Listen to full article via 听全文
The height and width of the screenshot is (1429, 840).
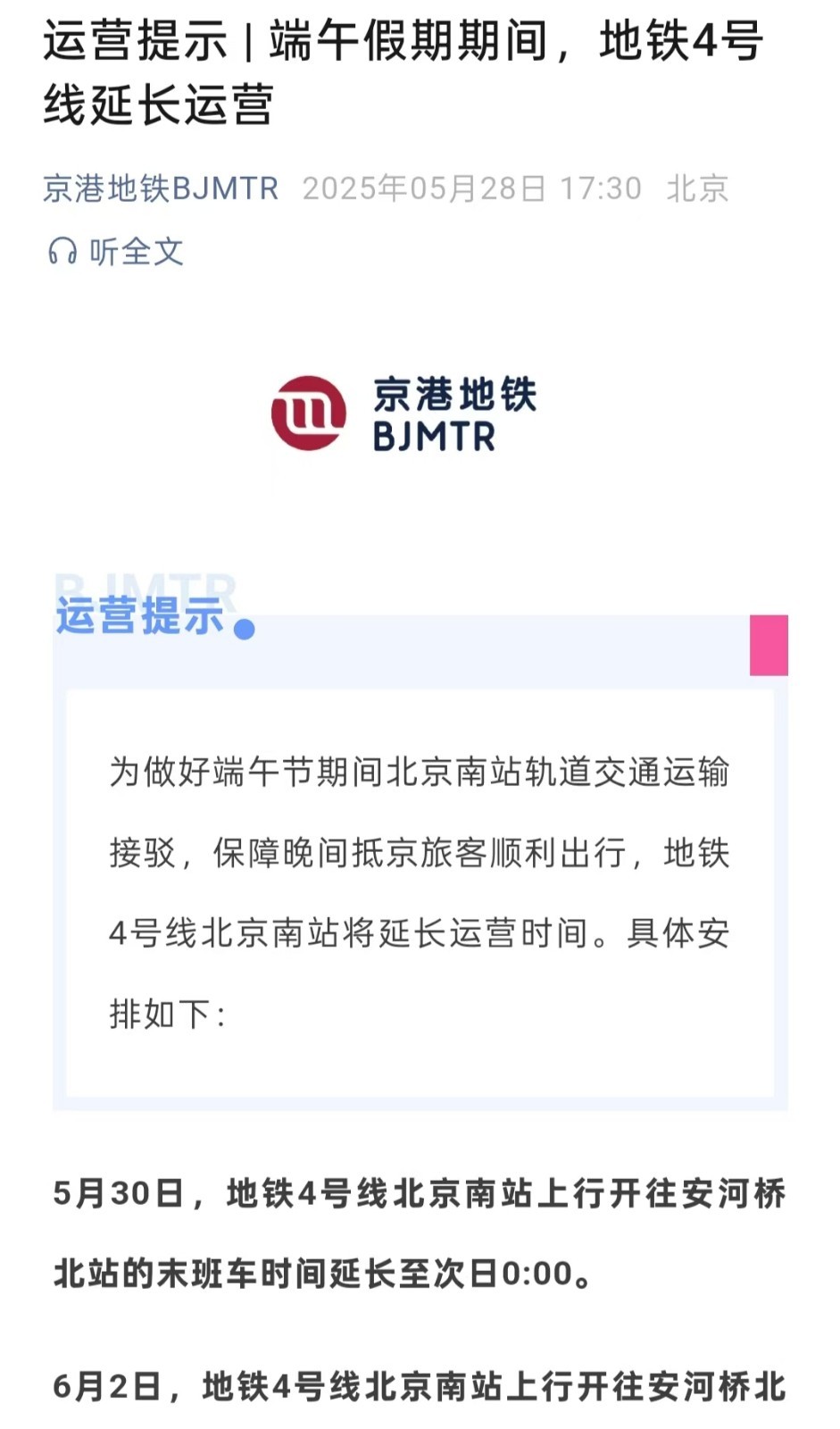pyautogui.click(x=116, y=252)
